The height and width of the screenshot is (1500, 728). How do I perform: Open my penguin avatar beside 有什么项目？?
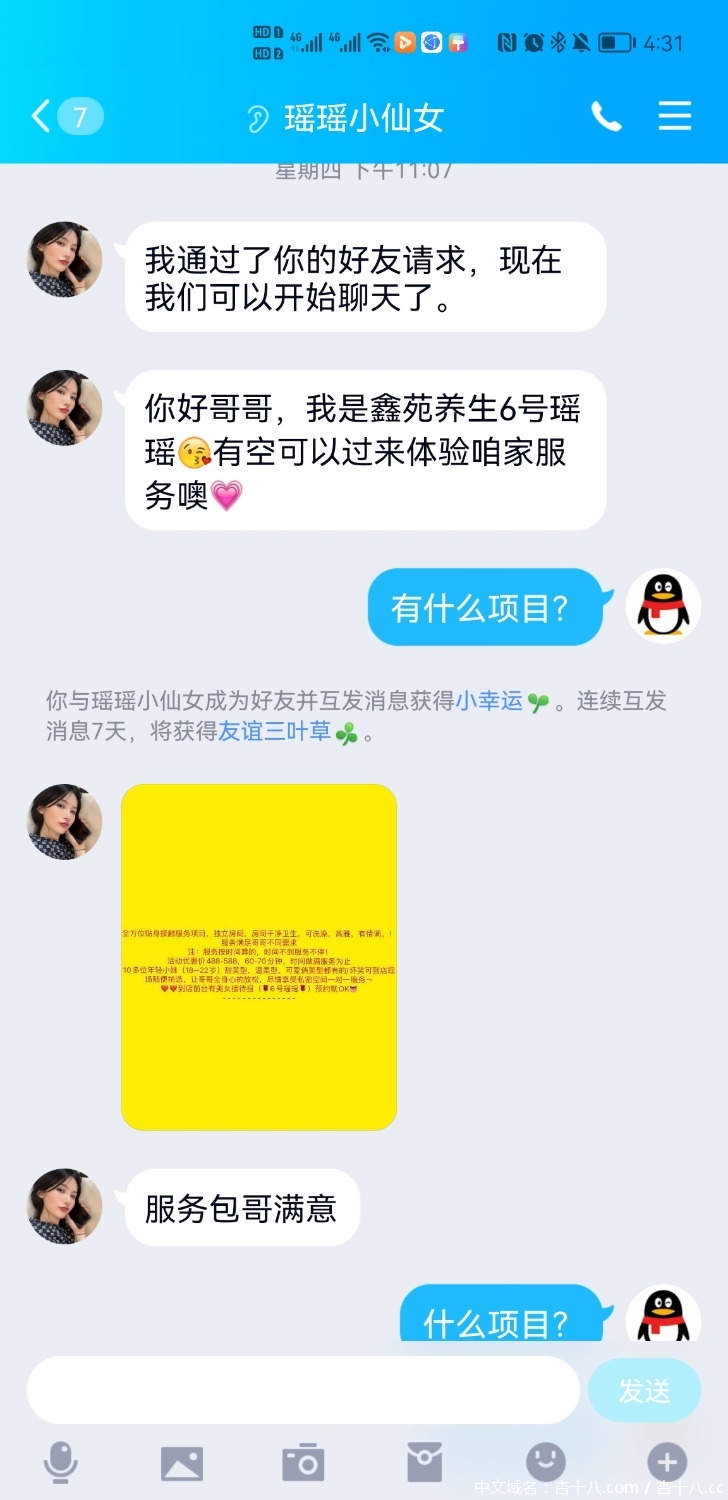pos(663,606)
